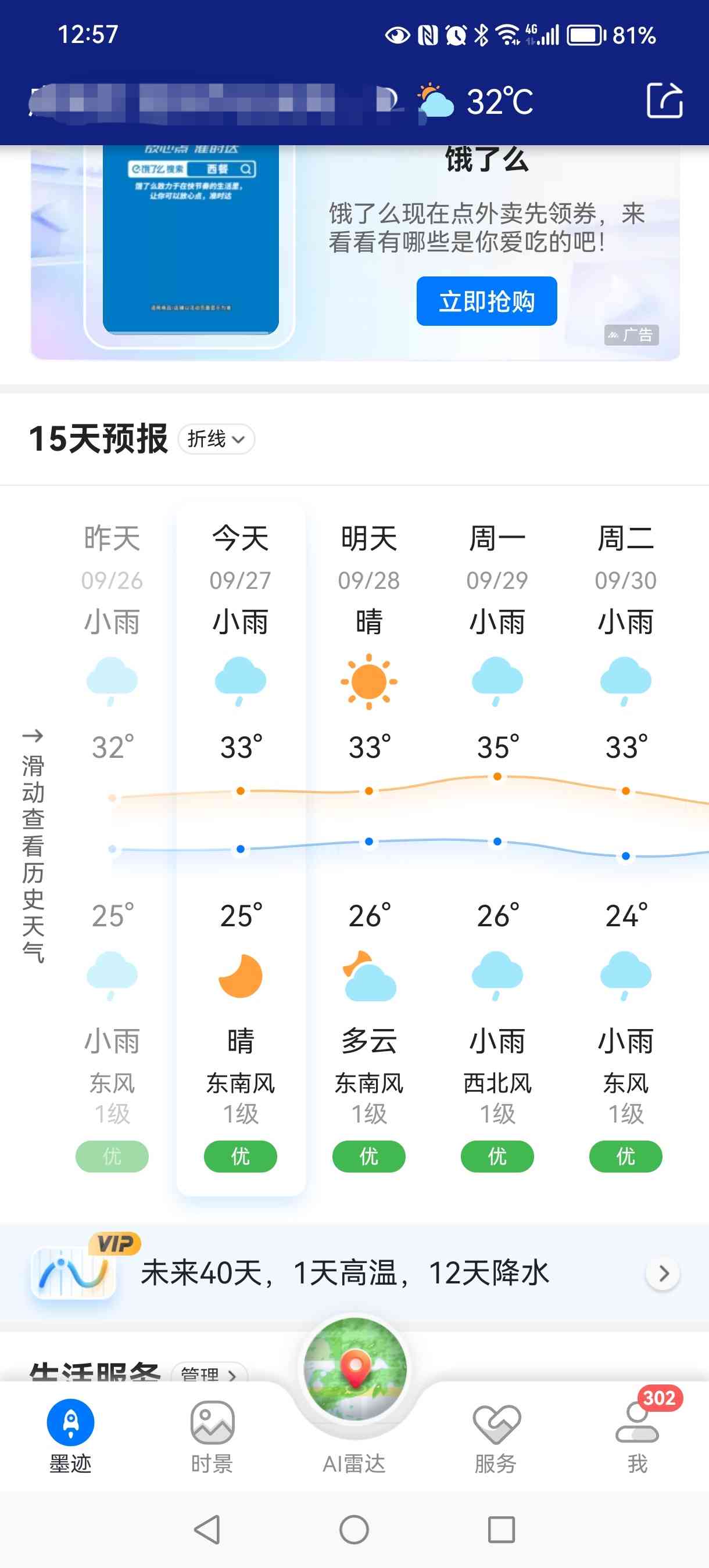Tap the 立即抢购 button in the ad
Image resolution: width=709 pixels, height=1568 pixels.
pyautogui.click(x=486, y=301)
